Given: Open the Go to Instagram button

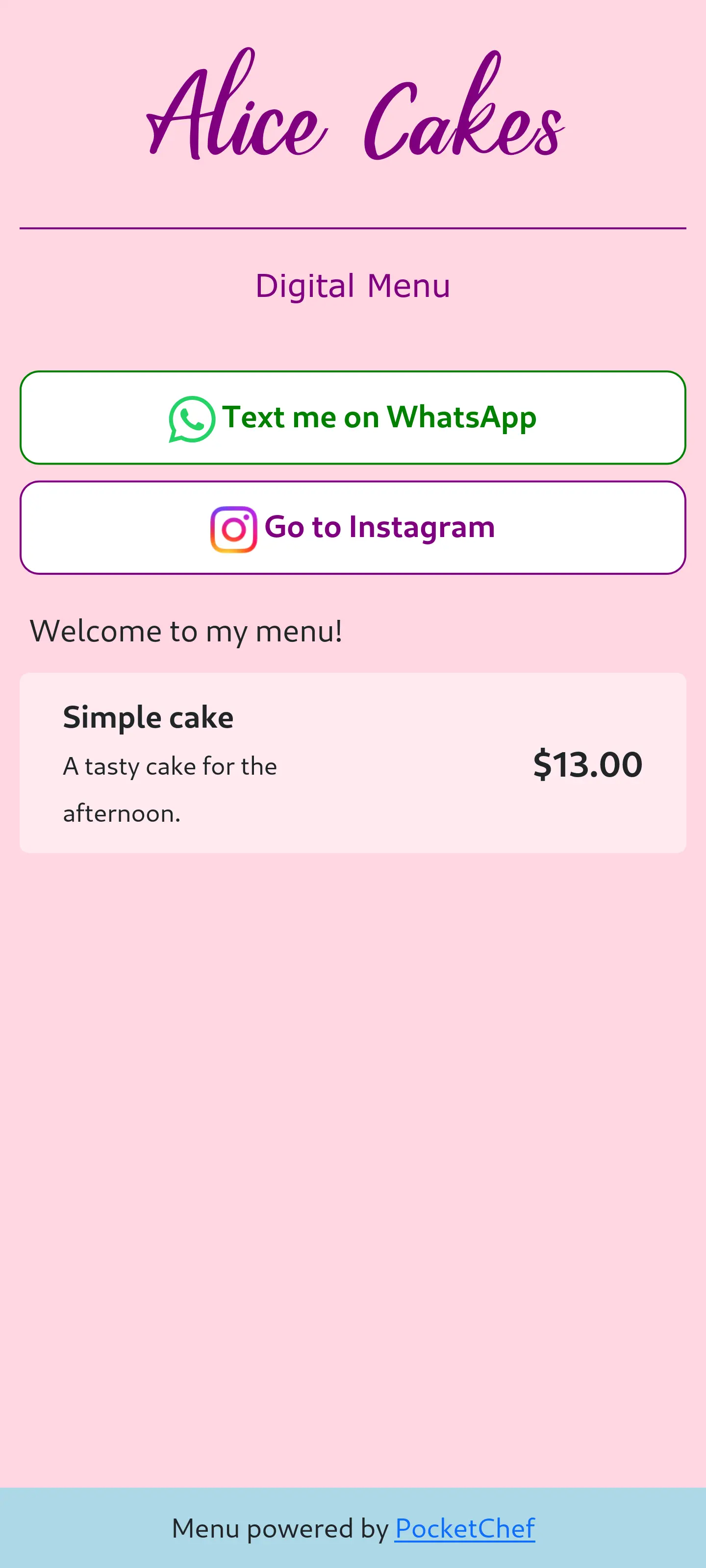Looking at the screenshot, I should click(353, 527).
